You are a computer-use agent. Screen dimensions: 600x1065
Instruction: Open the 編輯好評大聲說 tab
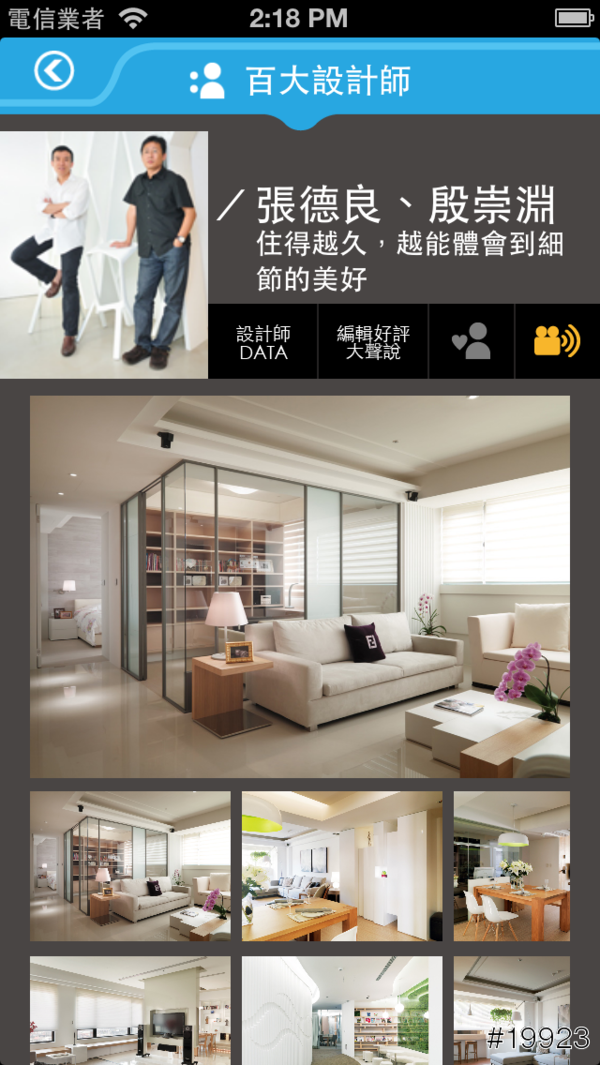[x=373, y=342]
